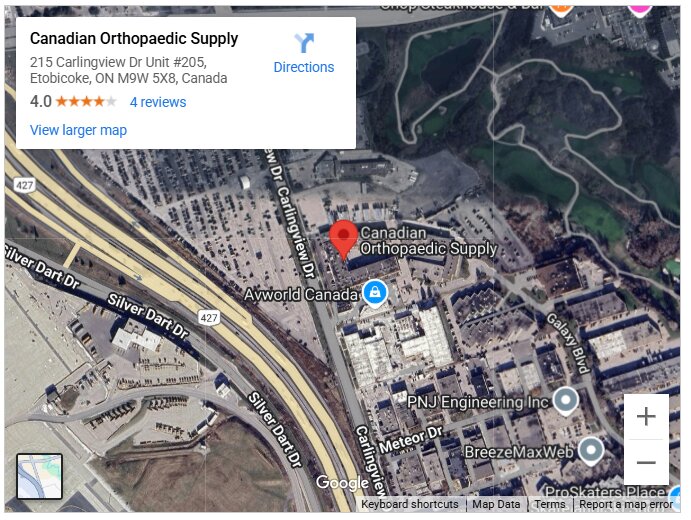Open the Google logo link
691x520 pixels.
[x=342, y=483]
